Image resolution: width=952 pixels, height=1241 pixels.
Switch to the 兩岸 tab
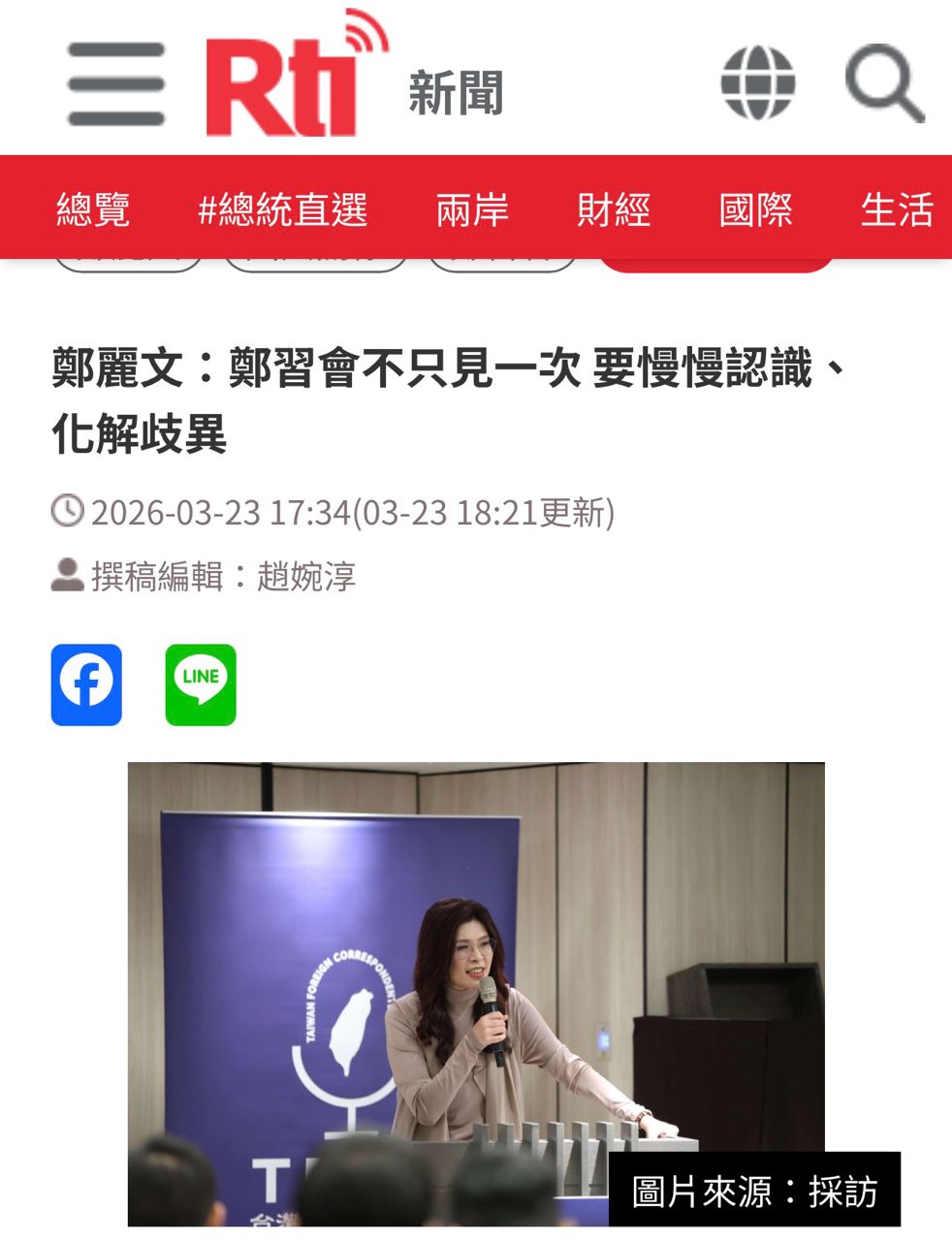[x=472, y=209]
